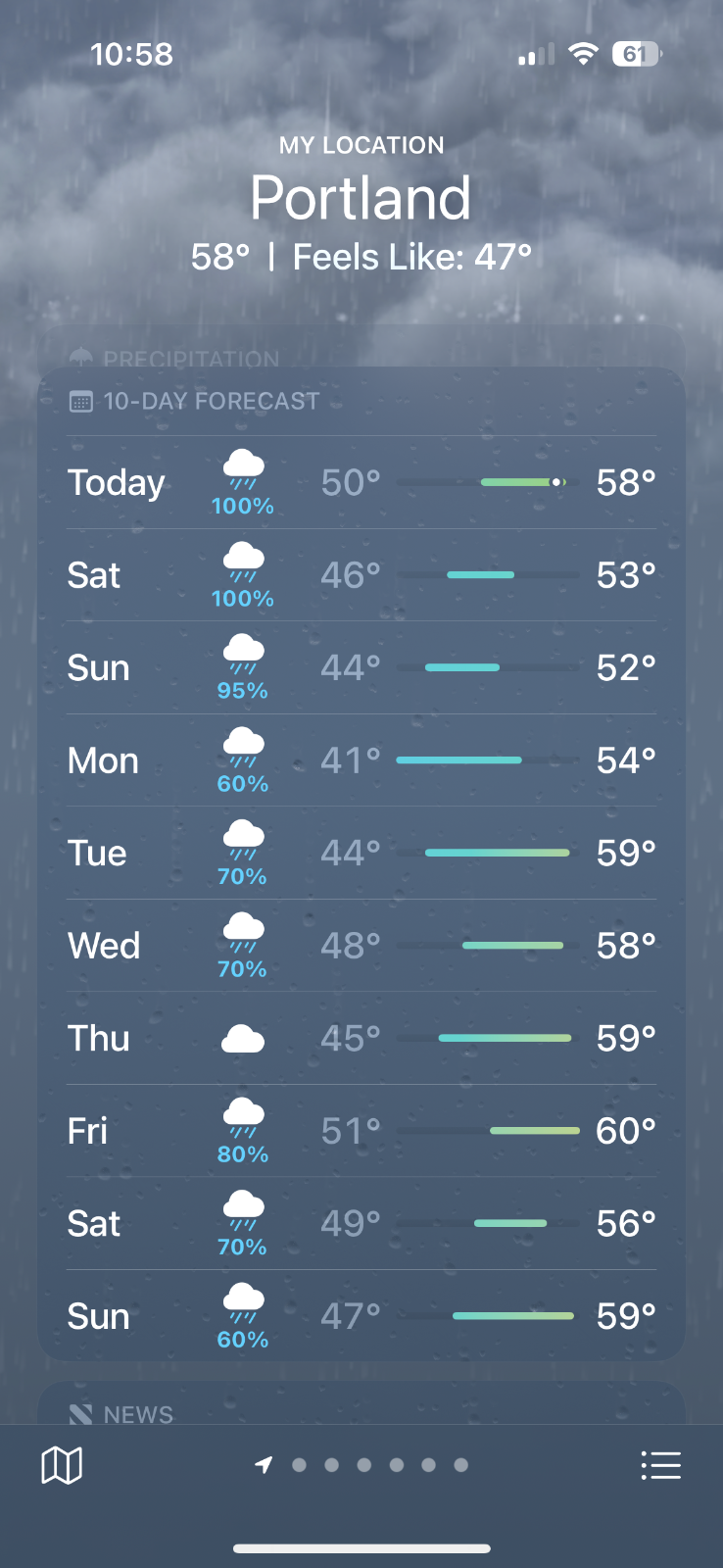View the forecast for Mon
The height and width of the screenshot is (1568, 723).
click(x=361, y=761)
